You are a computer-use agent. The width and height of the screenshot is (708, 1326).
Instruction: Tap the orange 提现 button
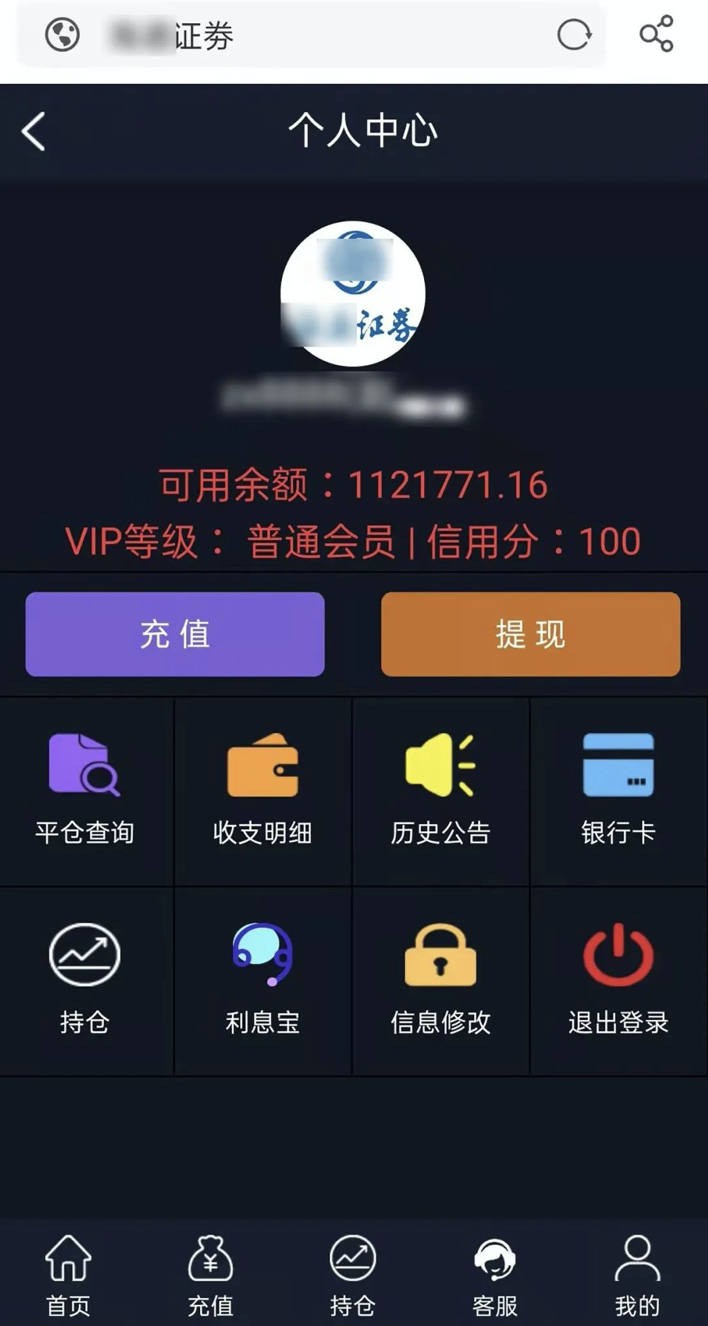(x=530, y=634)
